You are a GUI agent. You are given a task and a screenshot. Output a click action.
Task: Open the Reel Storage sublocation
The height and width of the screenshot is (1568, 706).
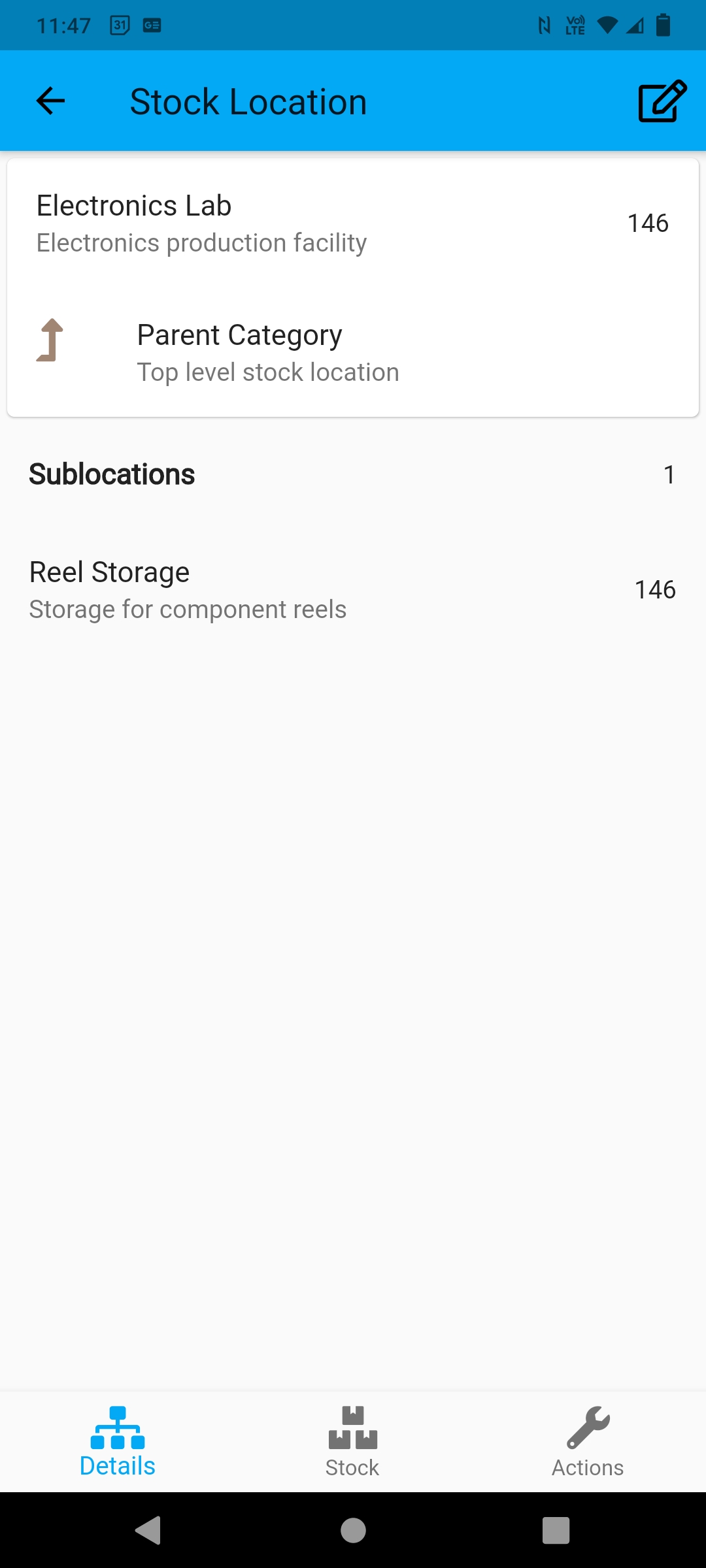pos(353,590)
